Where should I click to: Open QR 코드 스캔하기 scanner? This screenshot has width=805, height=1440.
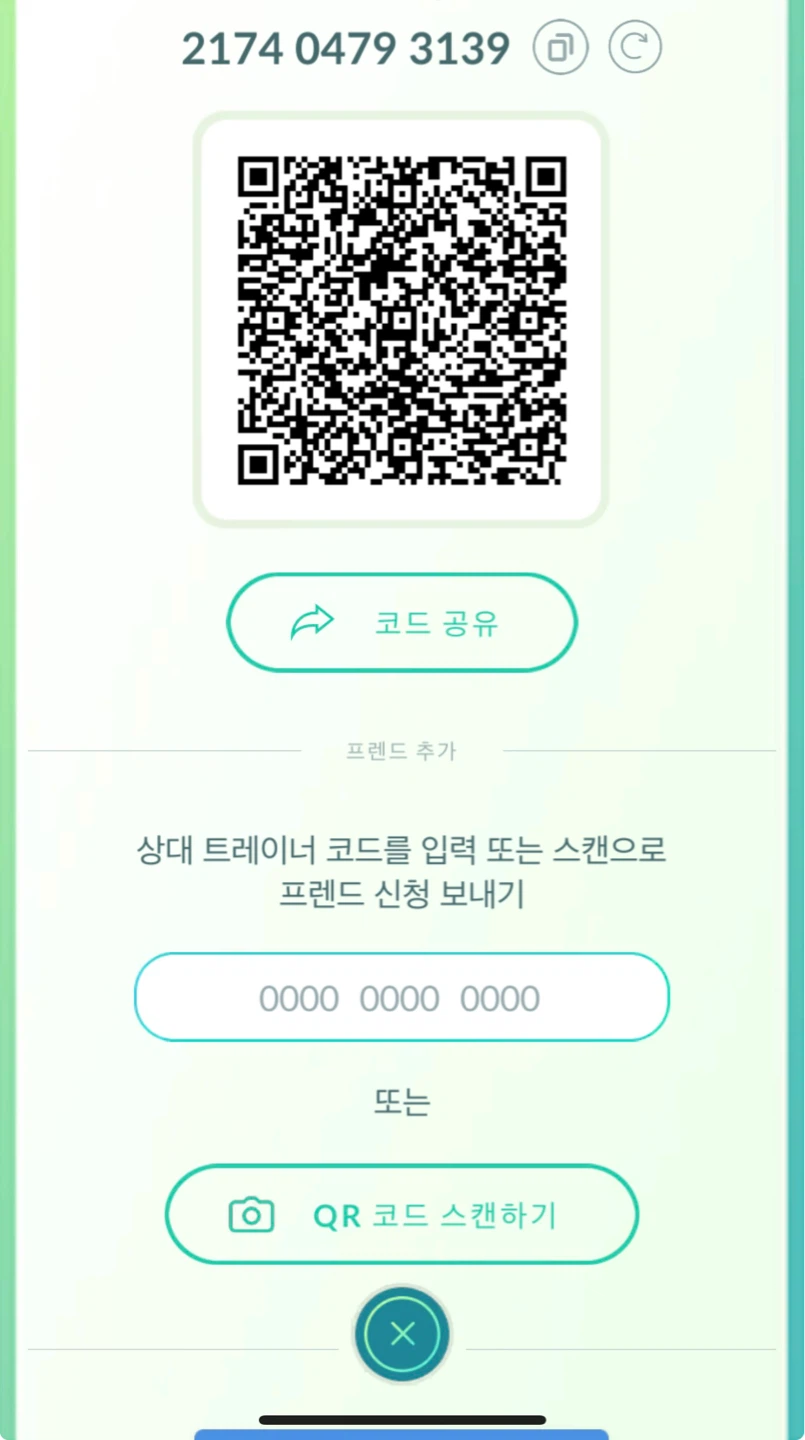tap(402, 1214)
